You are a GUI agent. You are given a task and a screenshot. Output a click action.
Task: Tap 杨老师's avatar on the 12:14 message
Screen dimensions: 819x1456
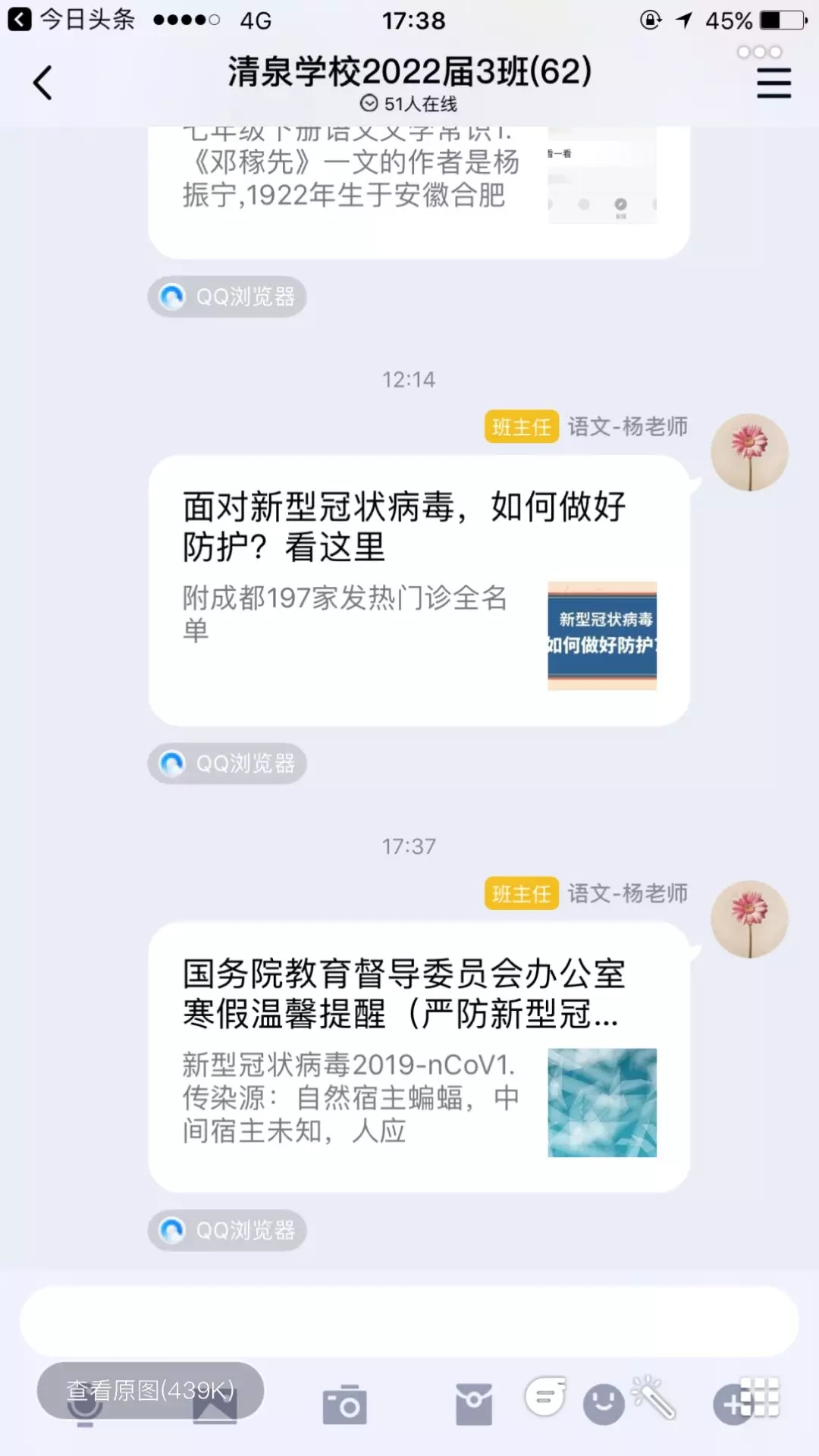pyautogui.click(x=749, y=452)
